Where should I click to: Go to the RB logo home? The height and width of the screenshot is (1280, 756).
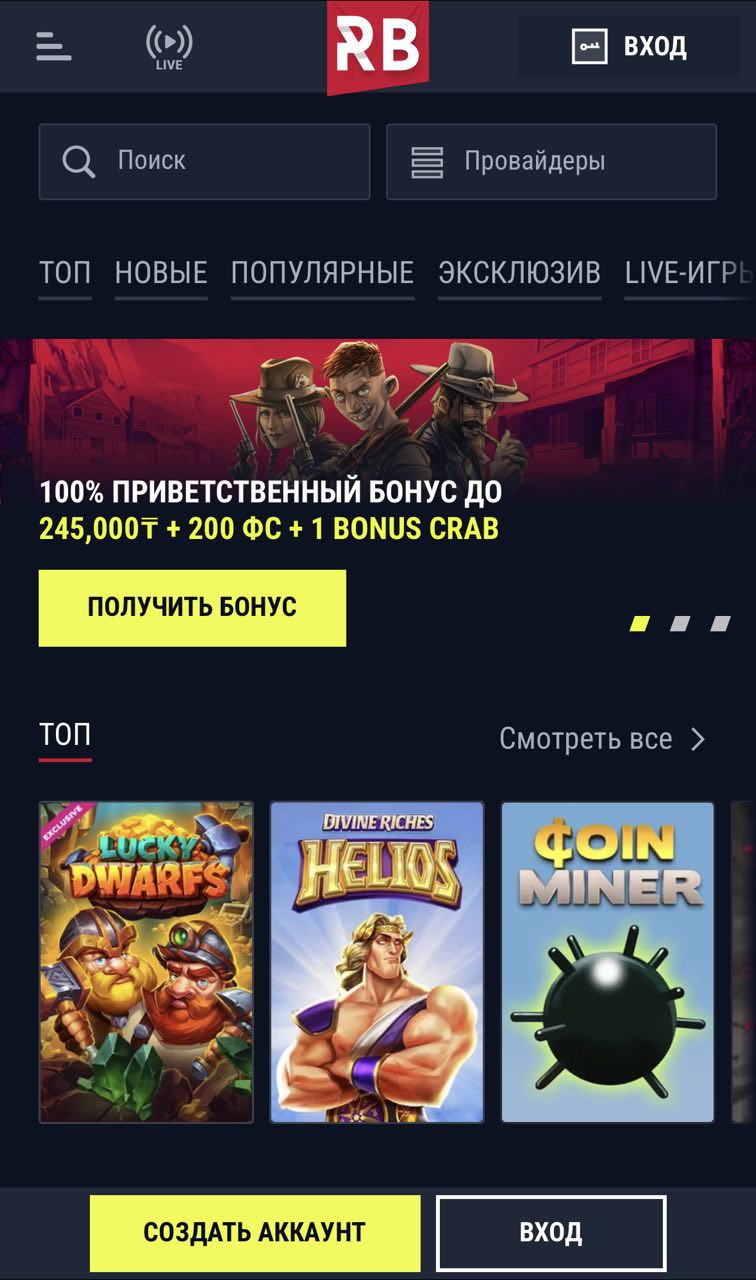tap(377, 46)
